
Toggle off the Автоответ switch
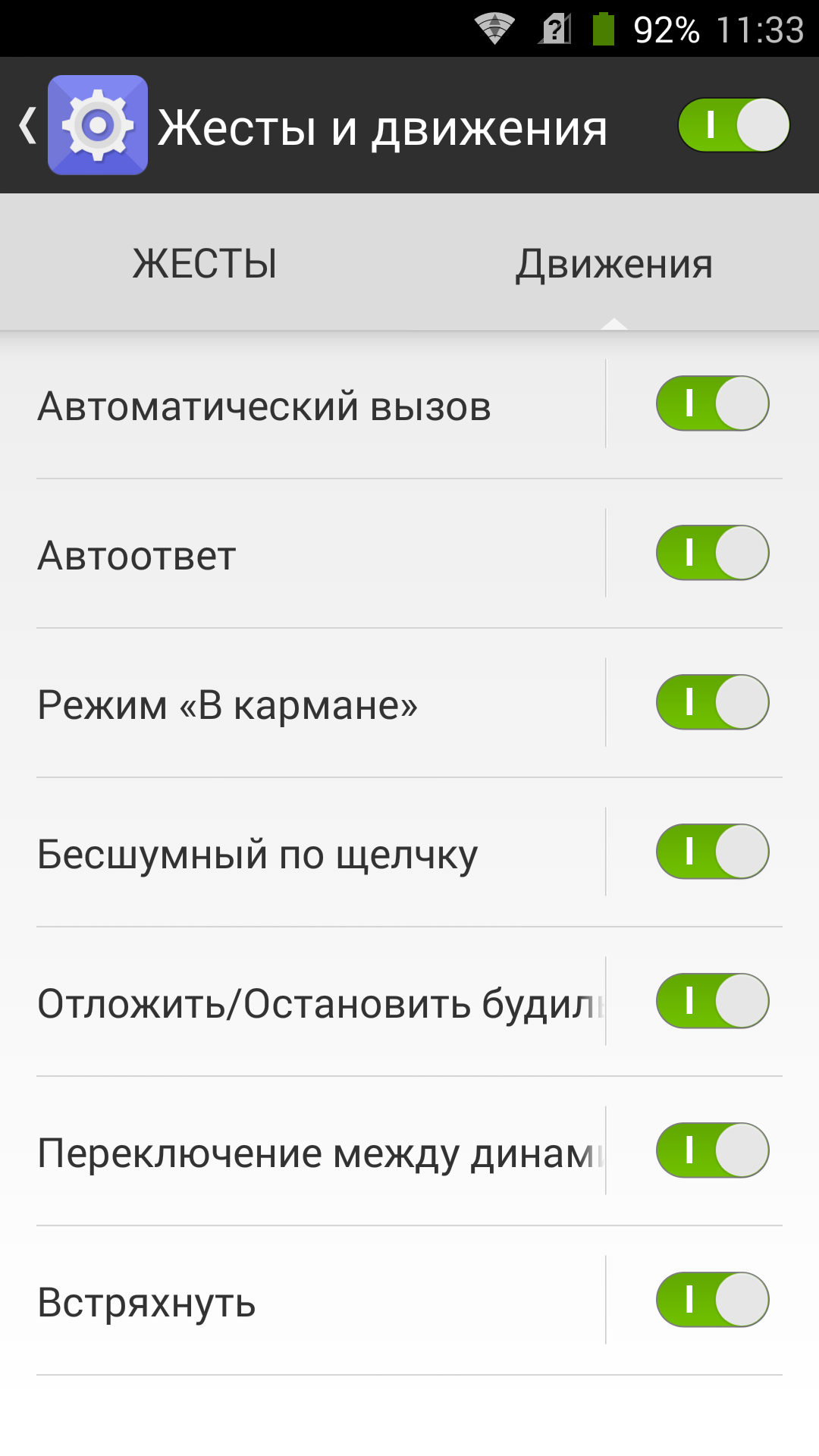pos(712,553)
